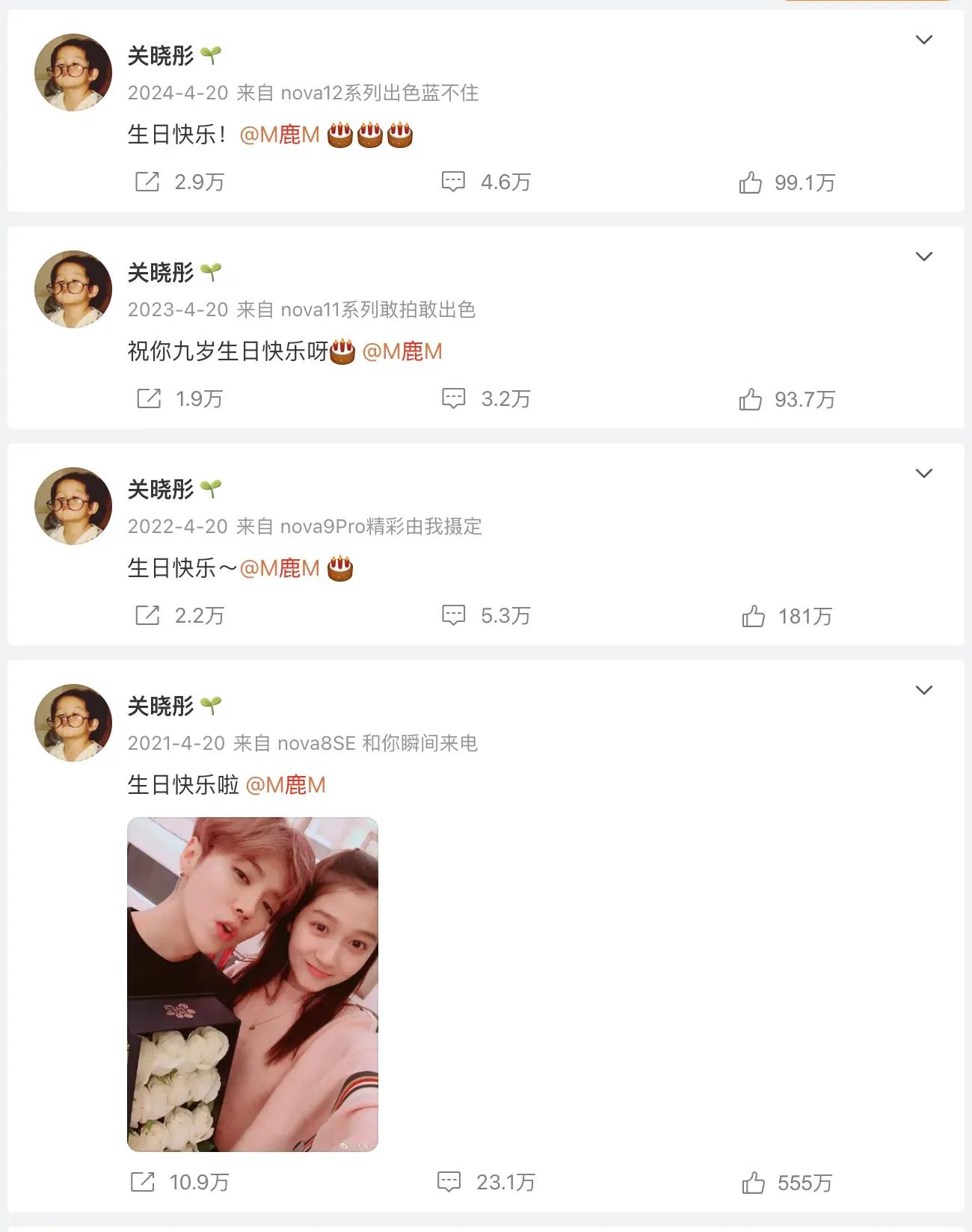The height and width of the screenshot is (1232, 972).
Task: Open the @M鹿M mention in the 2024-4-20 post
Action: [280, 135]
